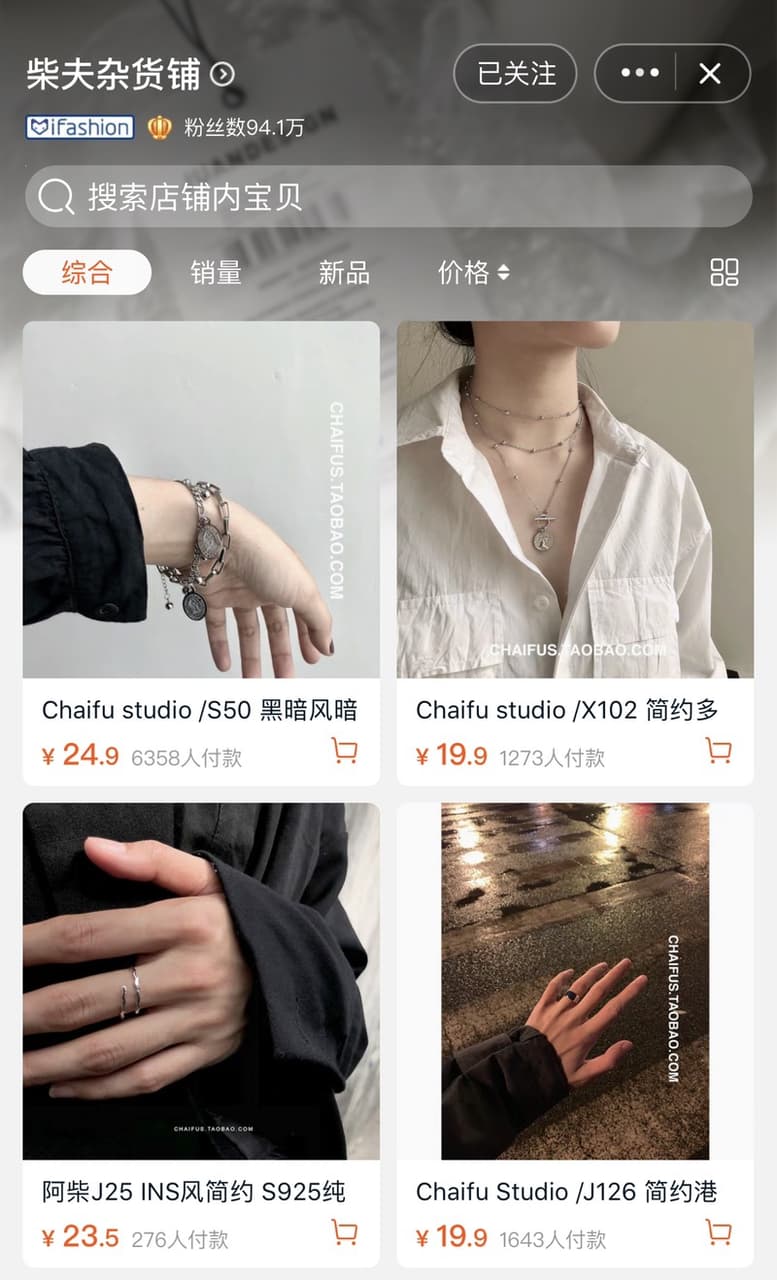Screen dimensions: 777x1280
Task: Open the 柴夫杂货铺 shop details arrow
Action: pyautogui.click(x=223, y=74)
